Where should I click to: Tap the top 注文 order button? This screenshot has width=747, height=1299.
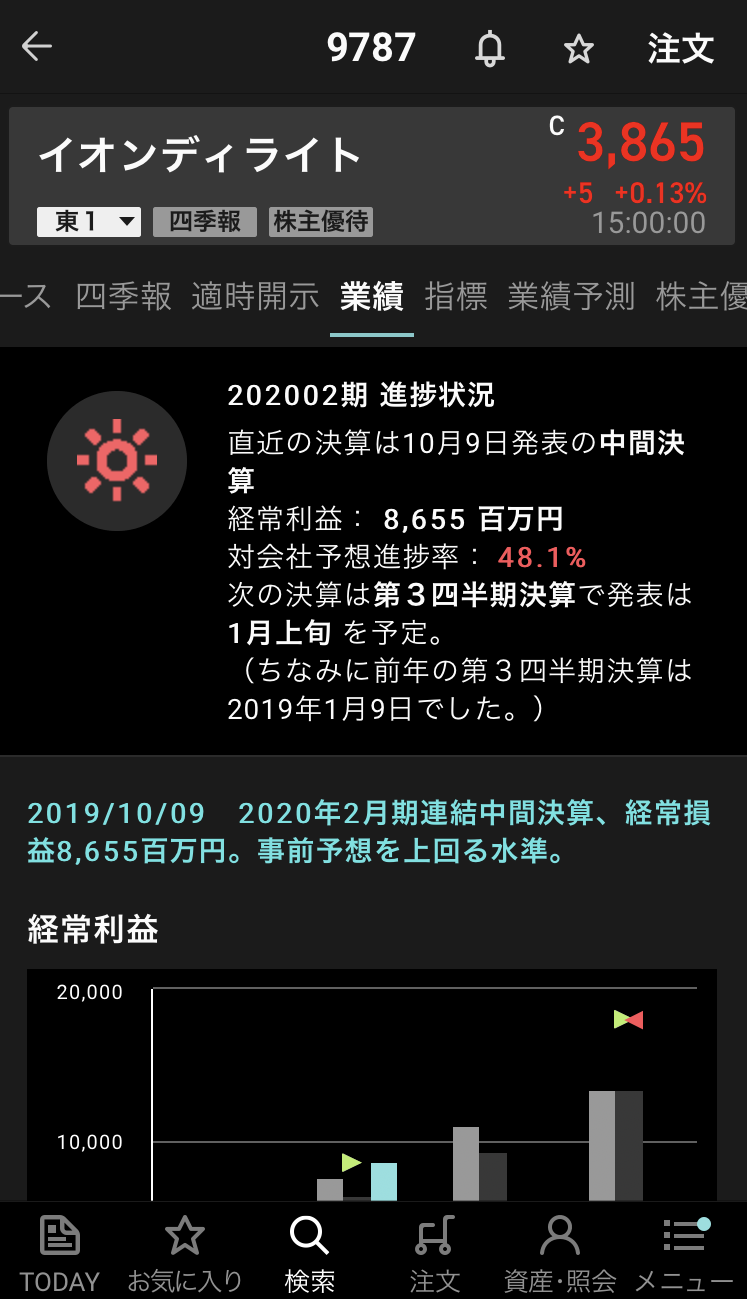tap(680, 48)
